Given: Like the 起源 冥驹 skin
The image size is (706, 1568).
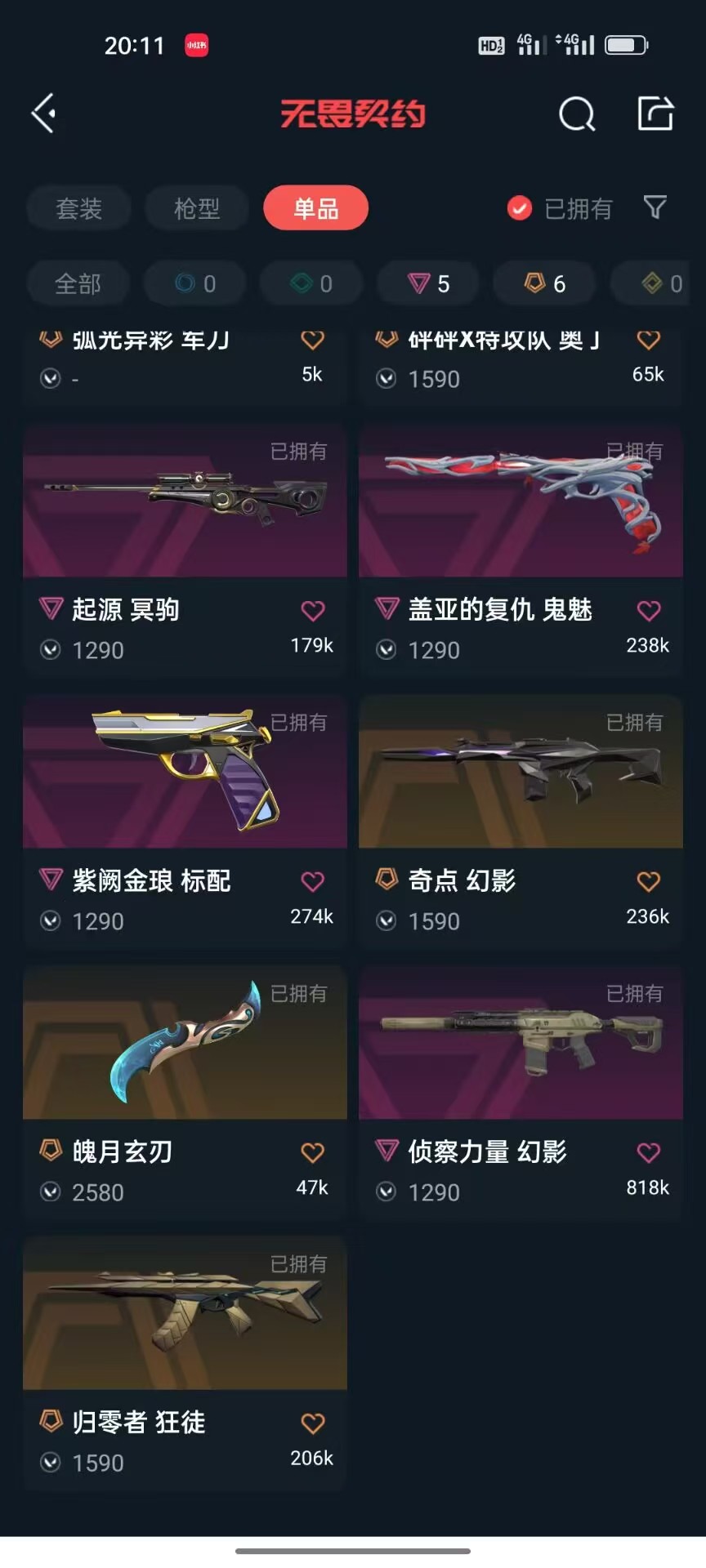Looking at the screenshot, I should (312, 610).
